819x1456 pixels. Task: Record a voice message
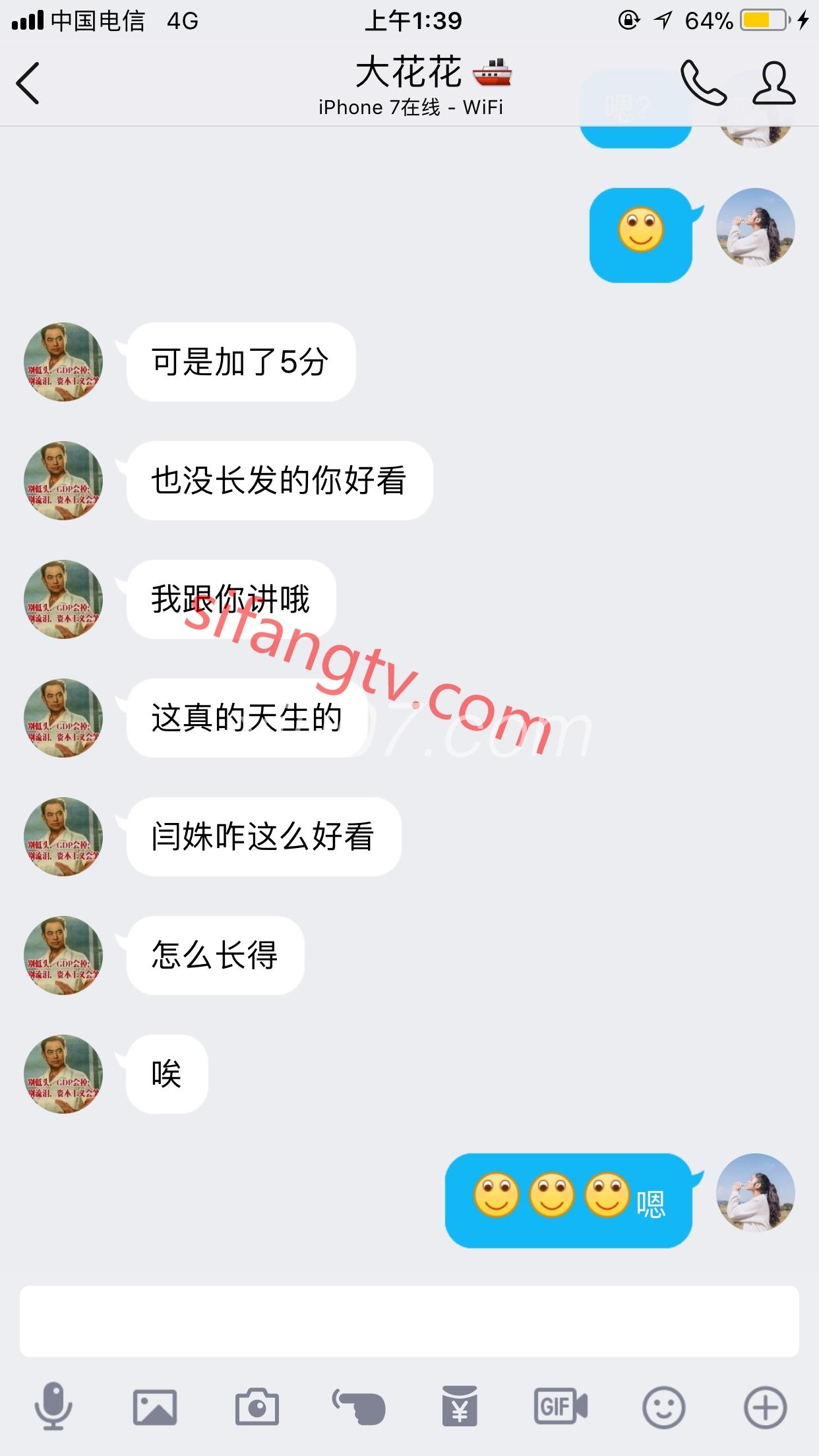(x=53, y=1407)
